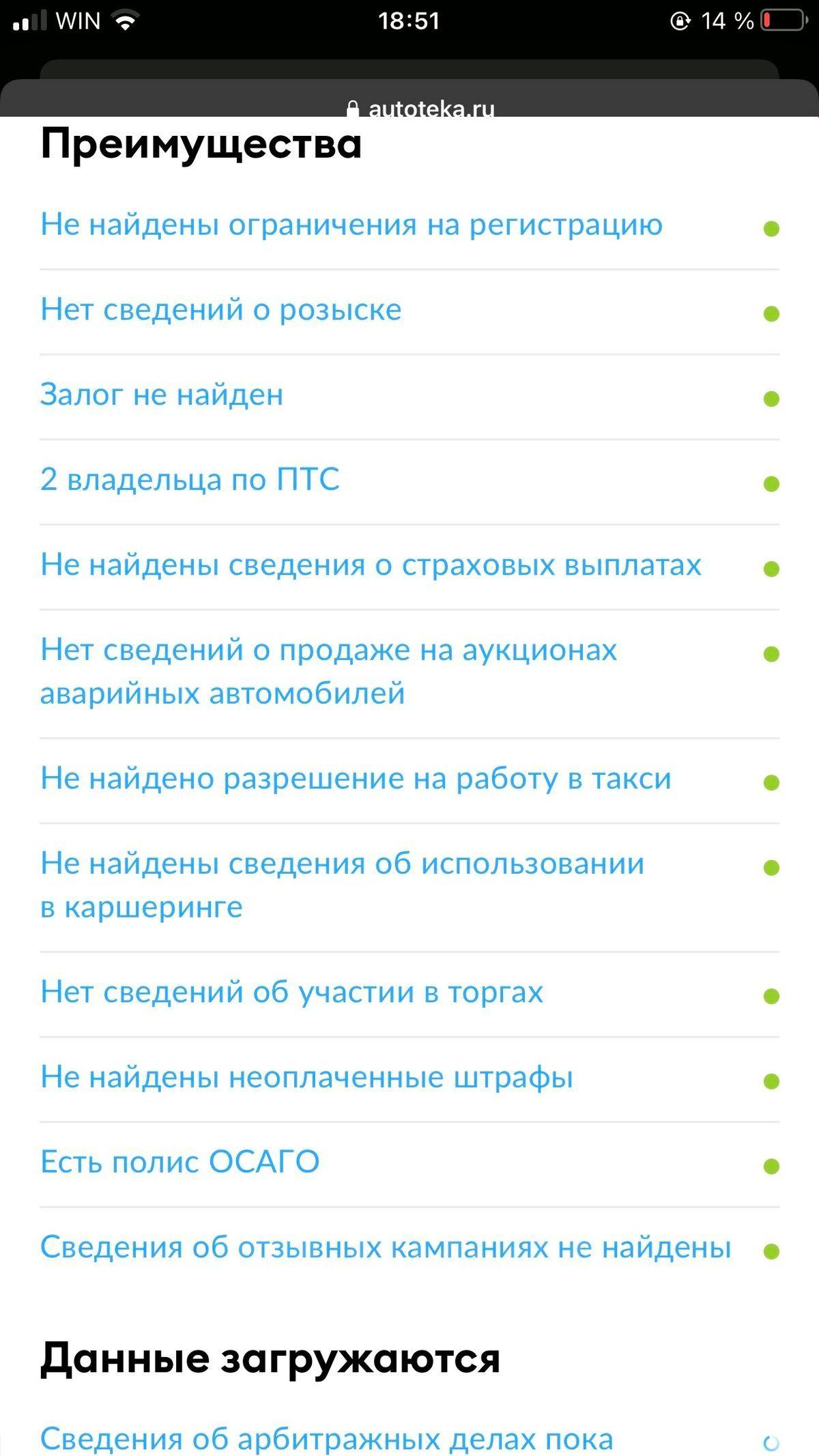View "2 владельца по ПТС" details

190,480
